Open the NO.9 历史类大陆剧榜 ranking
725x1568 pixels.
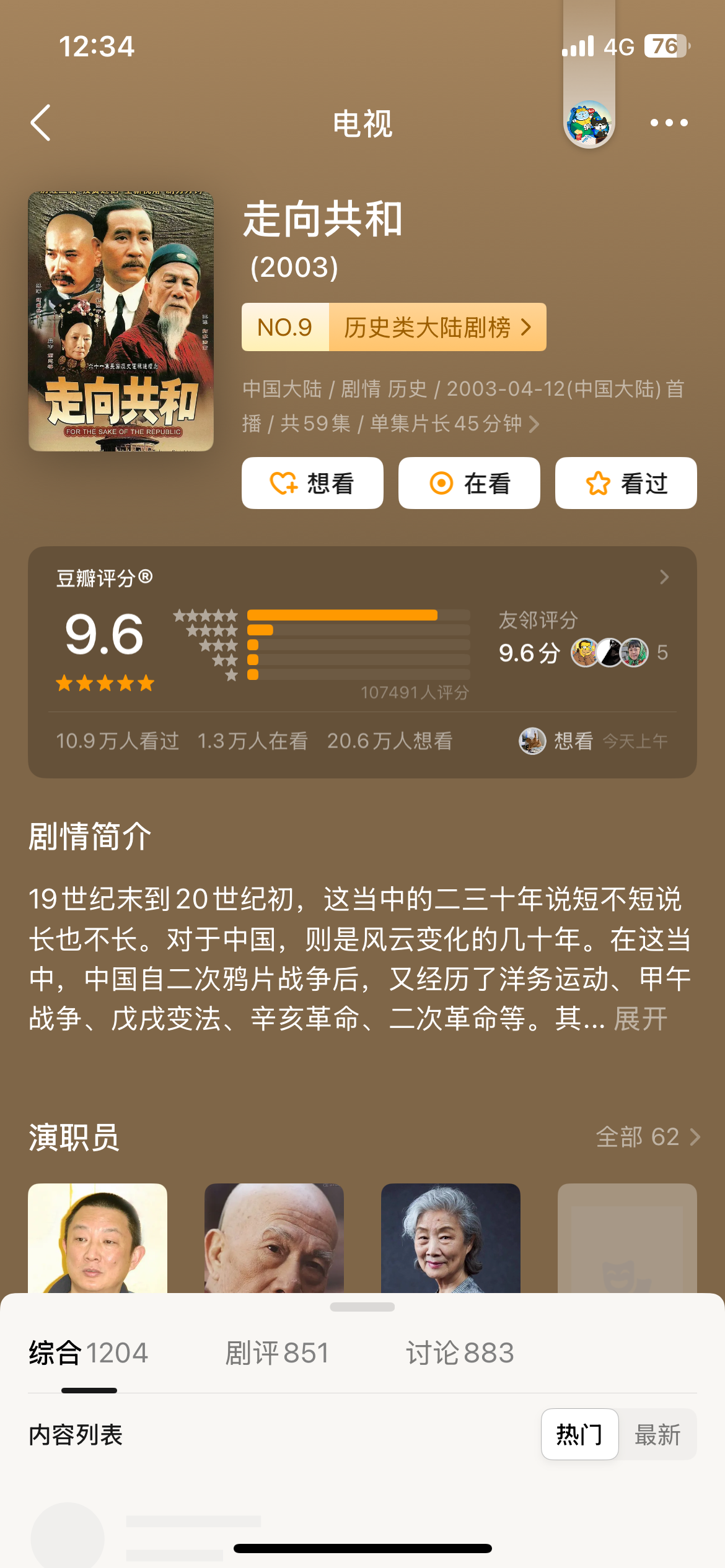393,327
